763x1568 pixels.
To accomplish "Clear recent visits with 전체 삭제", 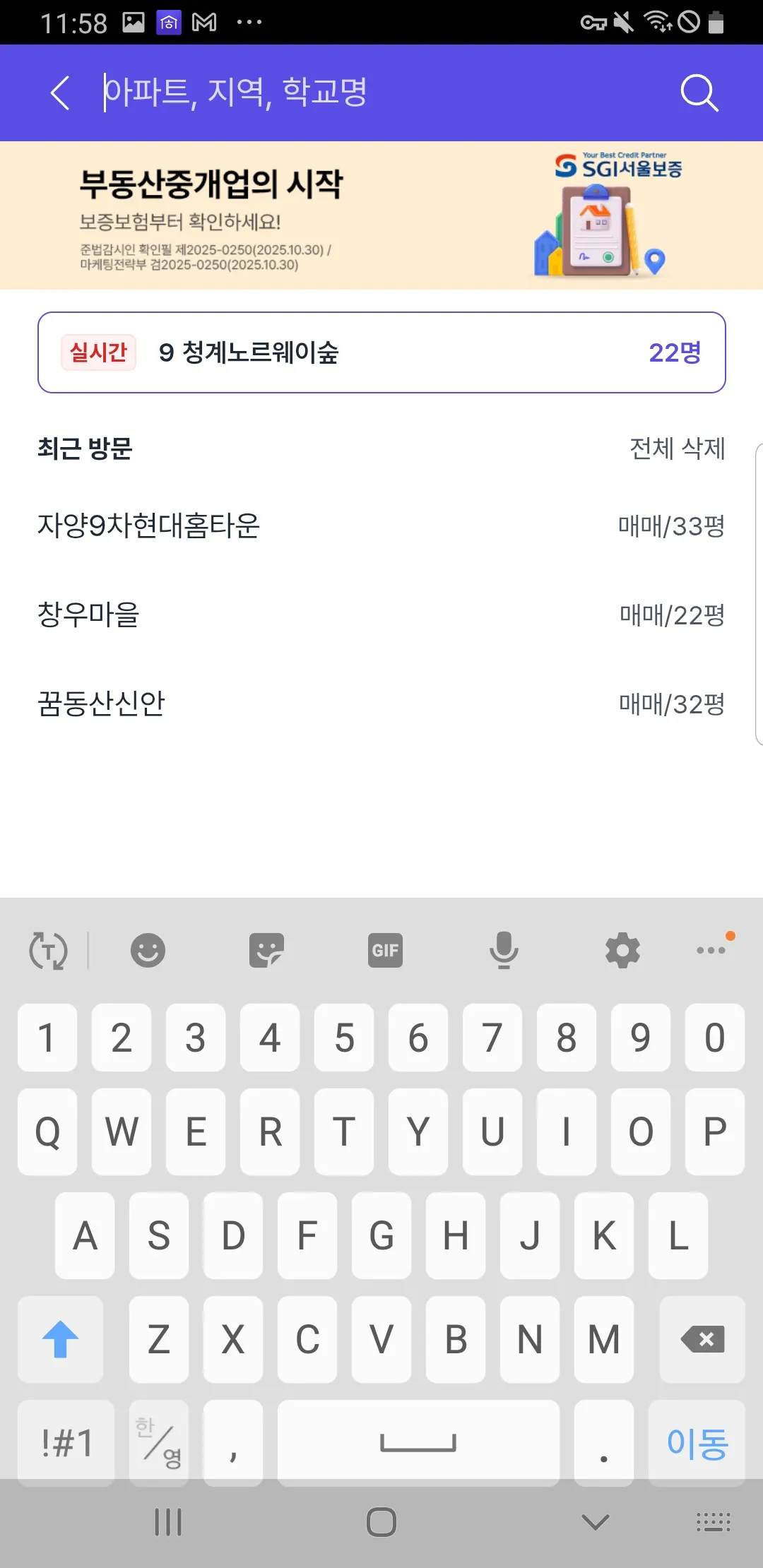I will pos(677,449).
